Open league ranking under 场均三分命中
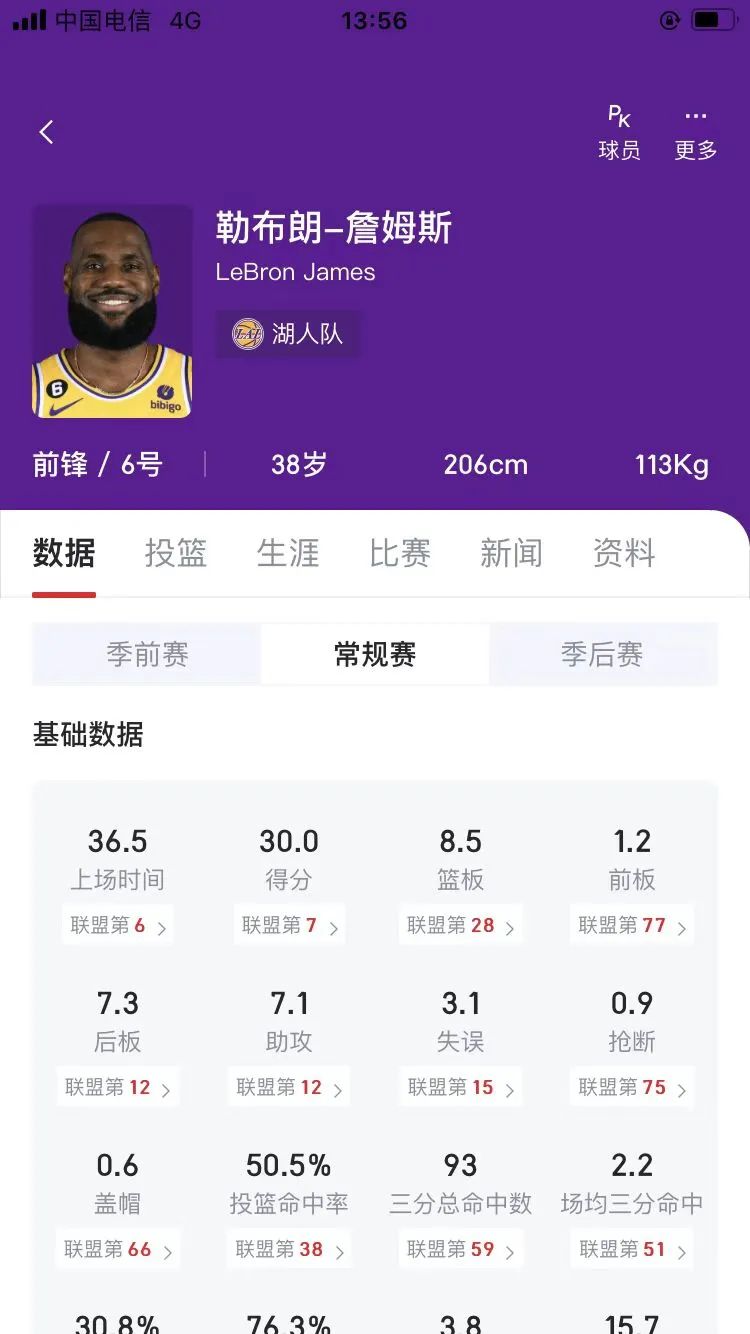 [x=631, y=1250]
